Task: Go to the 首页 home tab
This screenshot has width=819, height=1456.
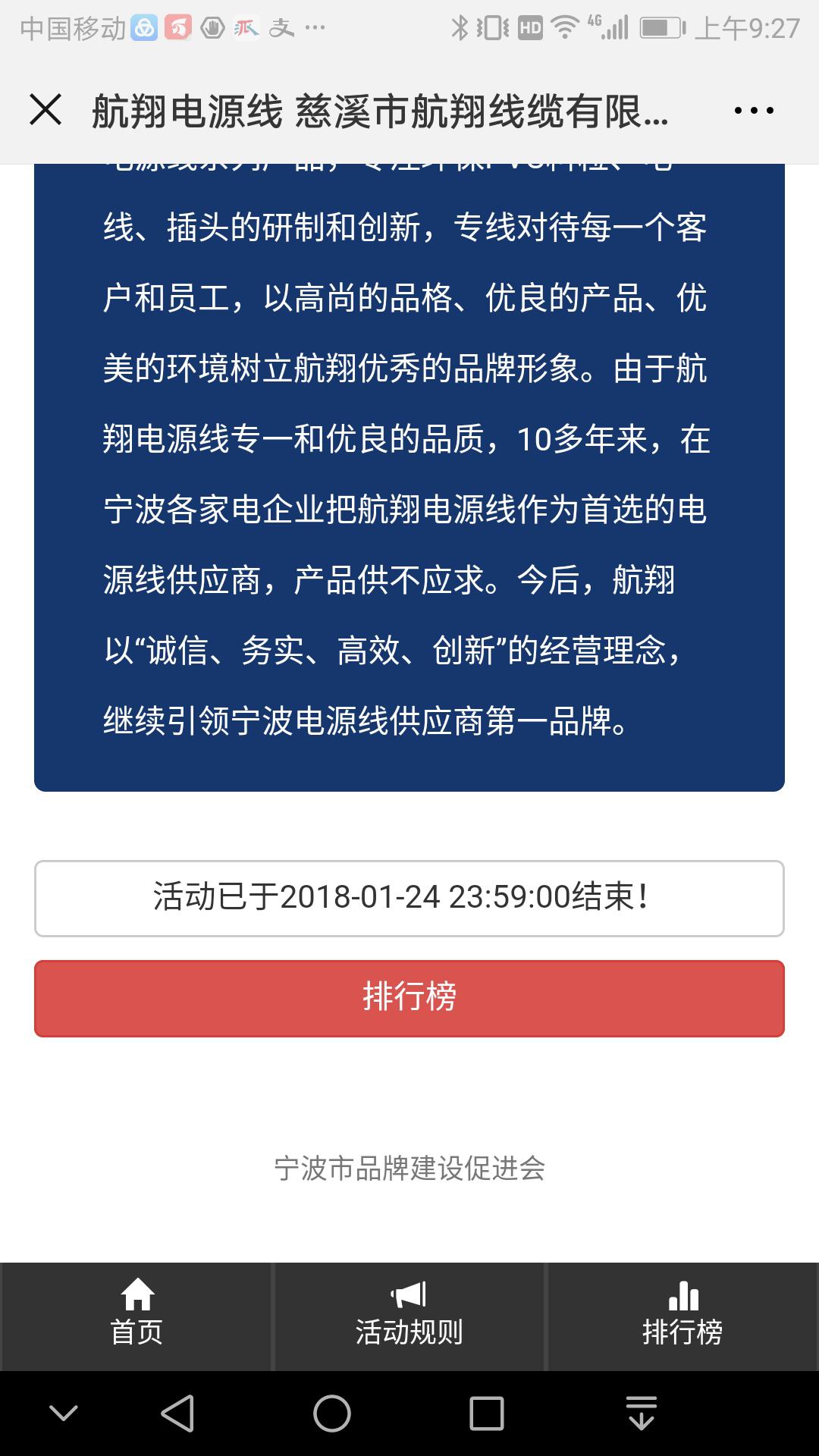Action: [x=136, y=1316]
